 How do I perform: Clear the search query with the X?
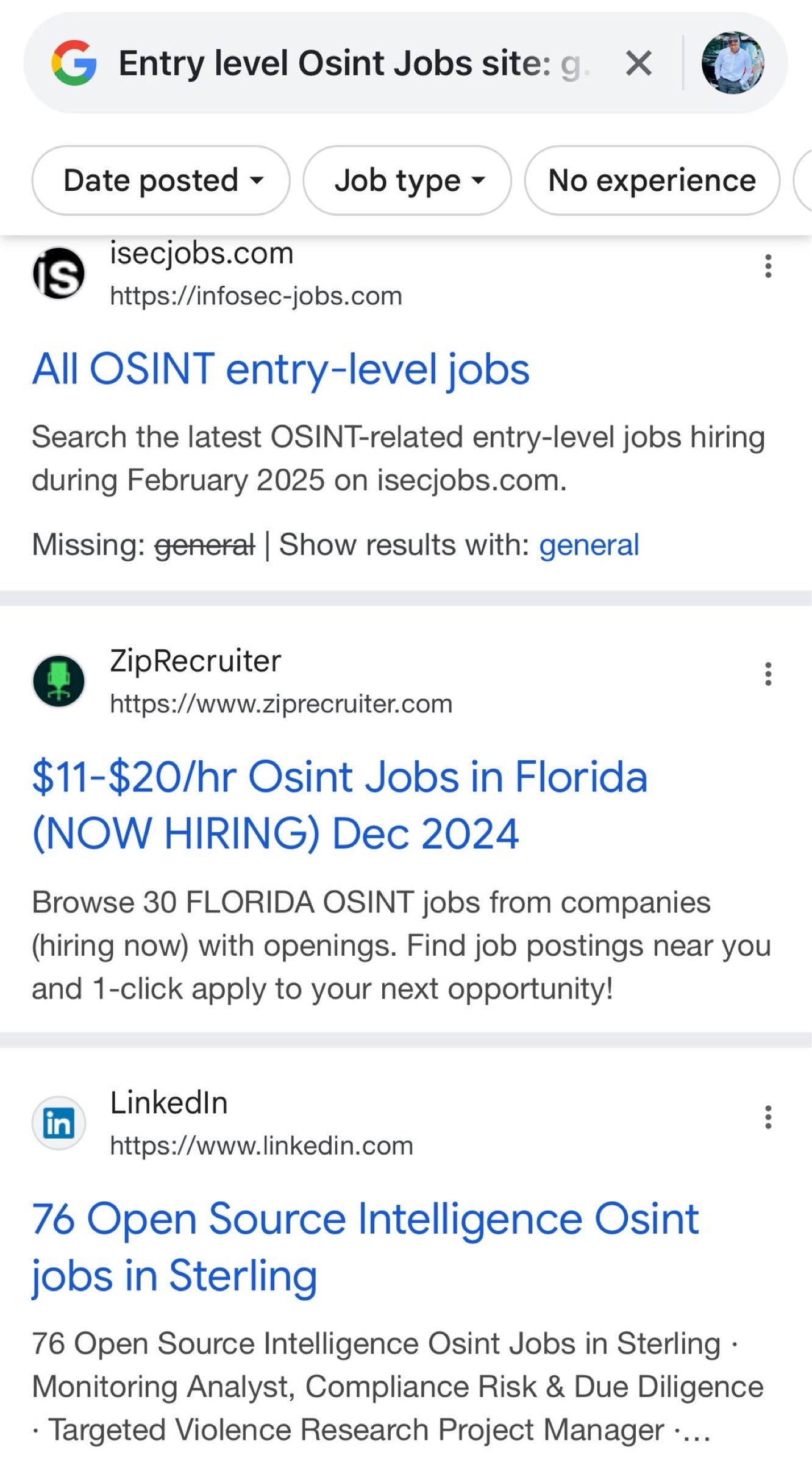coord(638,63)
